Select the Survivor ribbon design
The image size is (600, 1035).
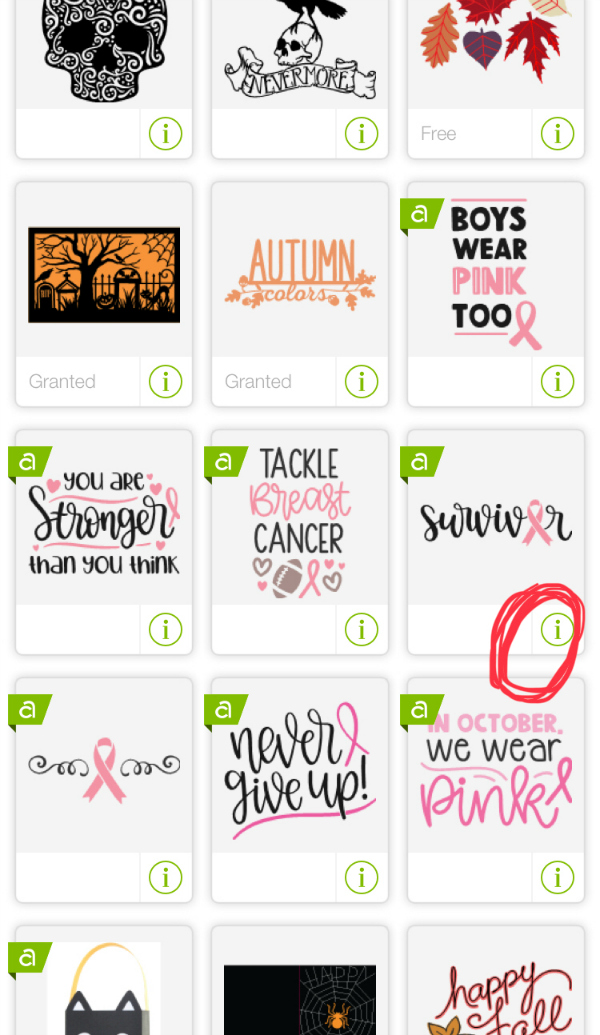tap(496, 518)
